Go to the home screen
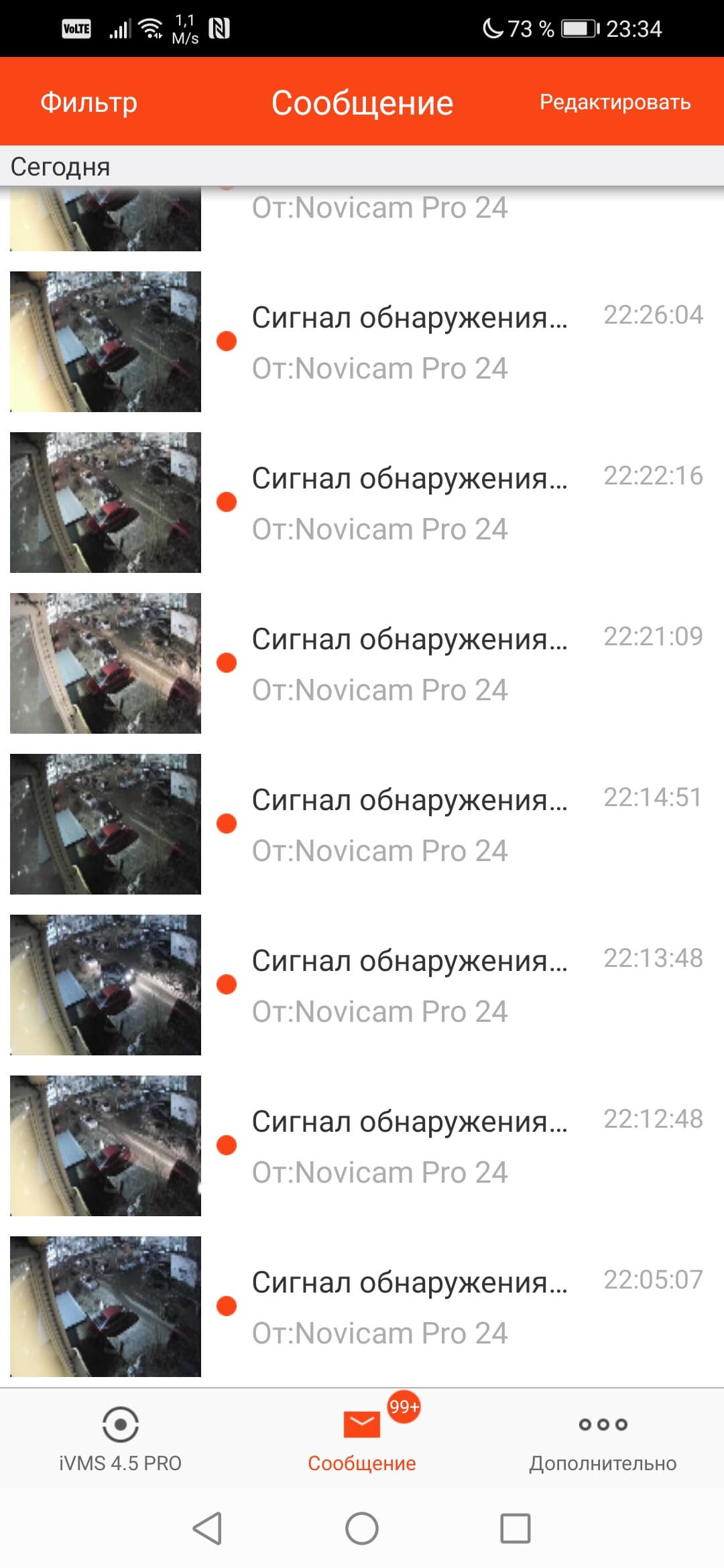This screenshot has height=1568, width=724. (362, 1528)
